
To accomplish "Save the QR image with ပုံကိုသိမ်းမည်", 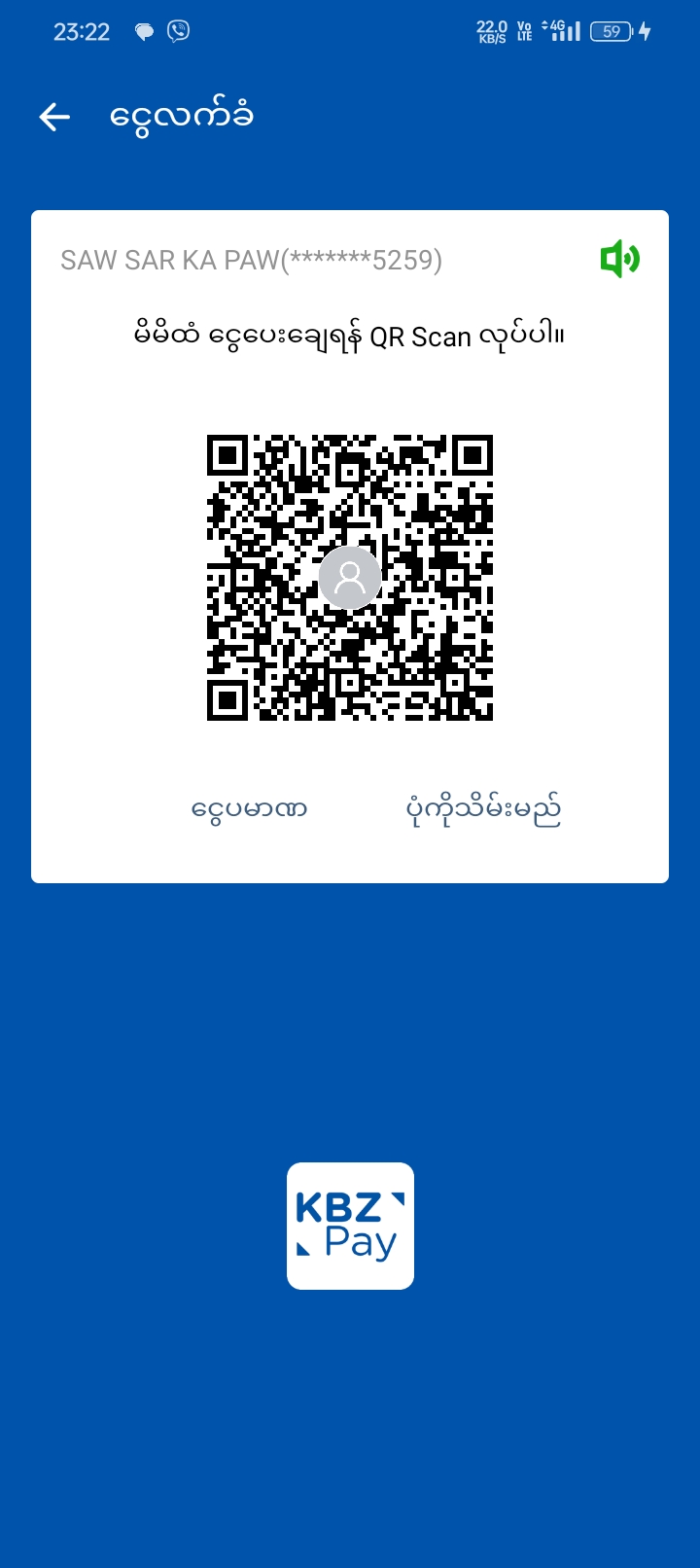I will click(x=483, y=809).
